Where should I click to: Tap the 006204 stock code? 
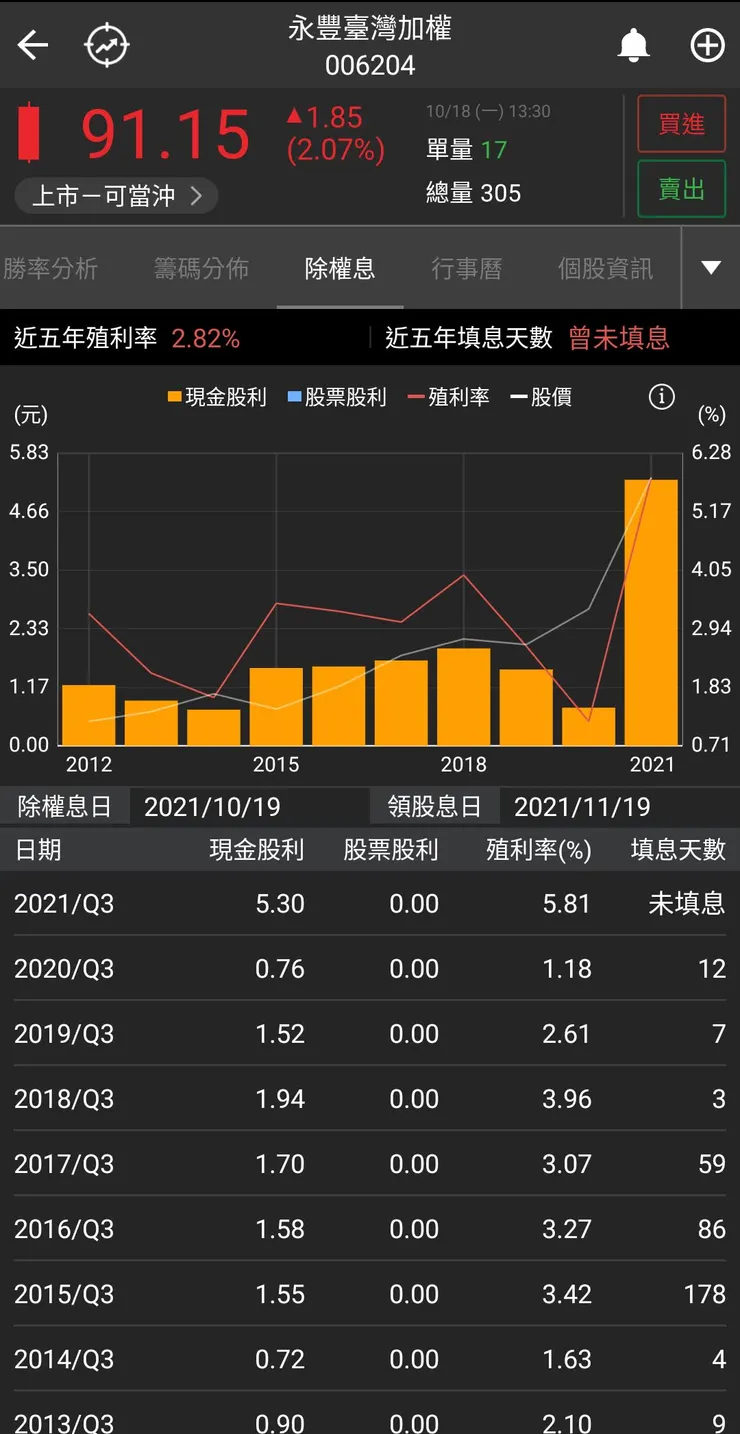coord(369,65)
